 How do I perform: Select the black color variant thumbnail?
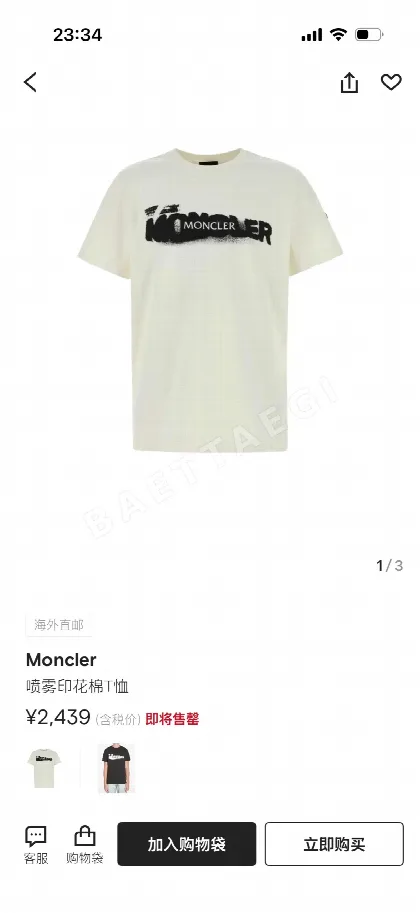point(116,768)
